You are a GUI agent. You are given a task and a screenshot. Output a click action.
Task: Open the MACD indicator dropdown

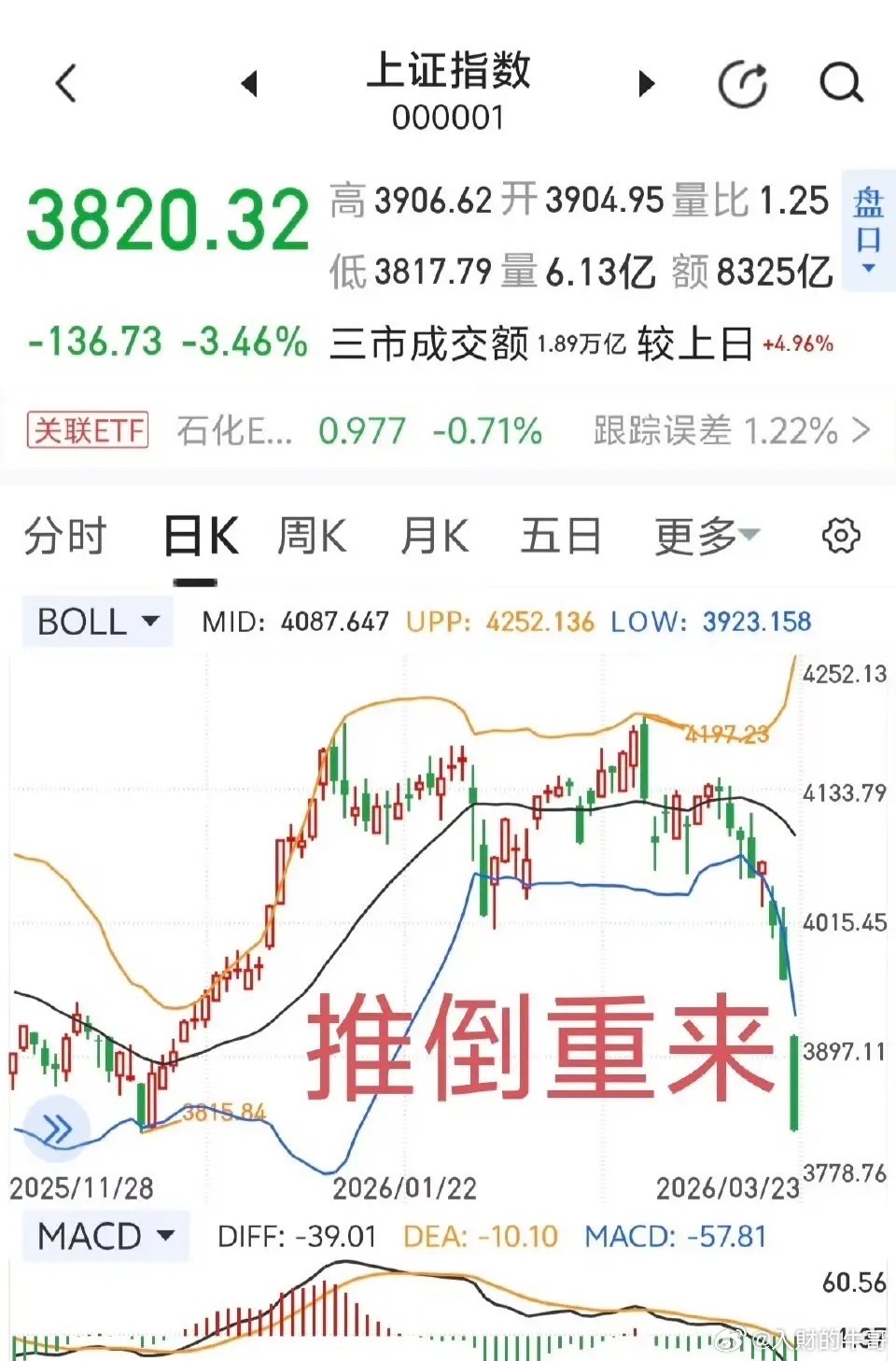pyautogui.click(x=105, y=1235)
